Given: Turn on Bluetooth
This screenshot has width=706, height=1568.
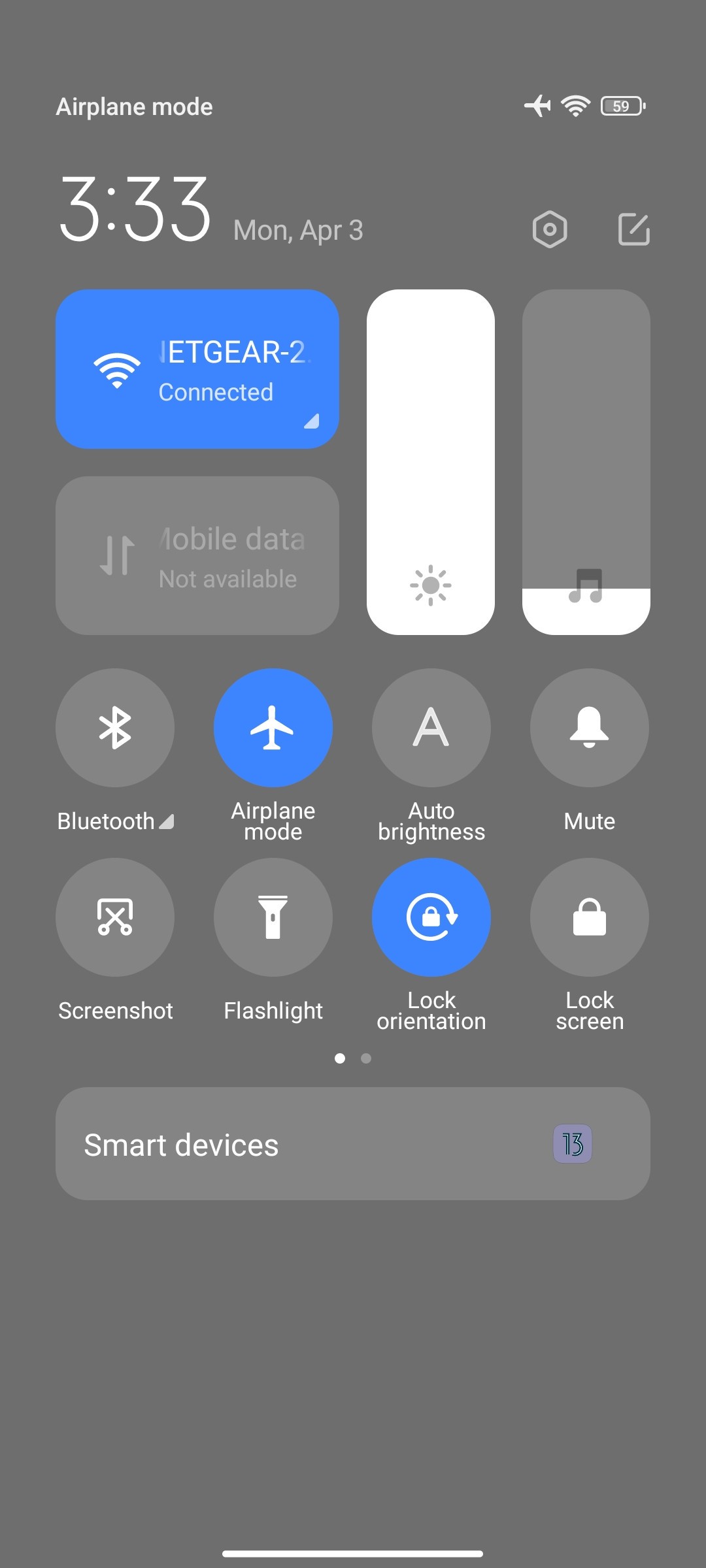Looking at the screenshot, I should coord(115,728).
